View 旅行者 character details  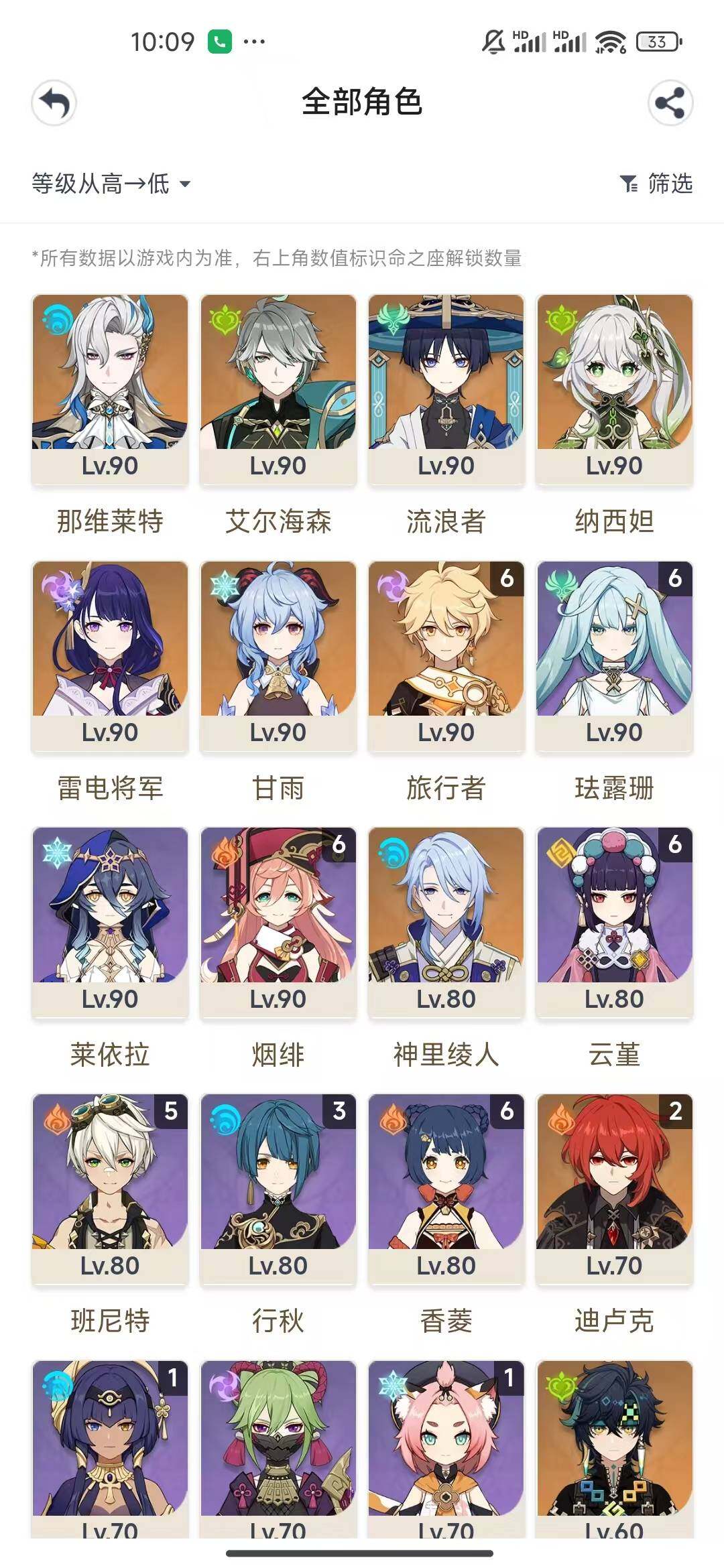tap(446, 655)
